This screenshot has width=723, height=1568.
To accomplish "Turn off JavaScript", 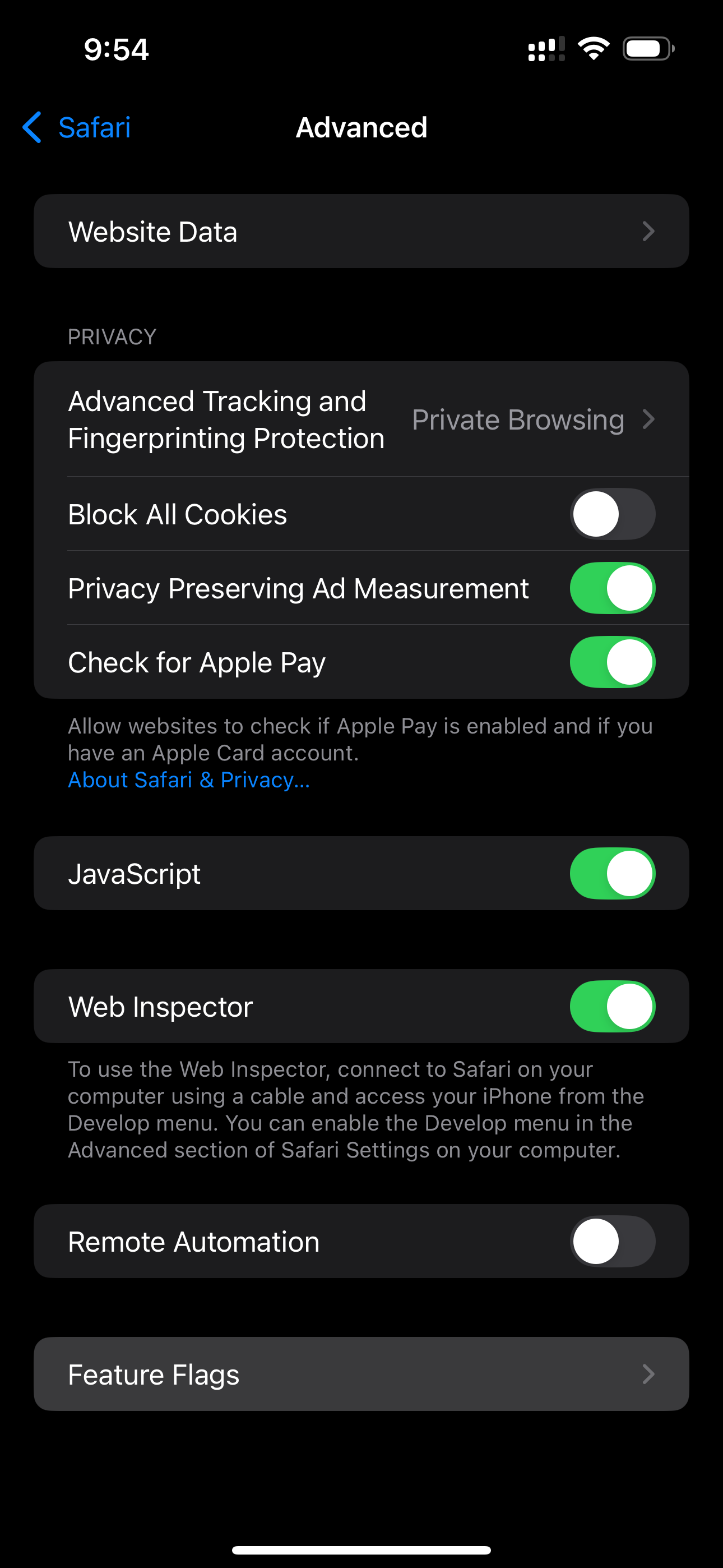I will (x=611, y=874).
